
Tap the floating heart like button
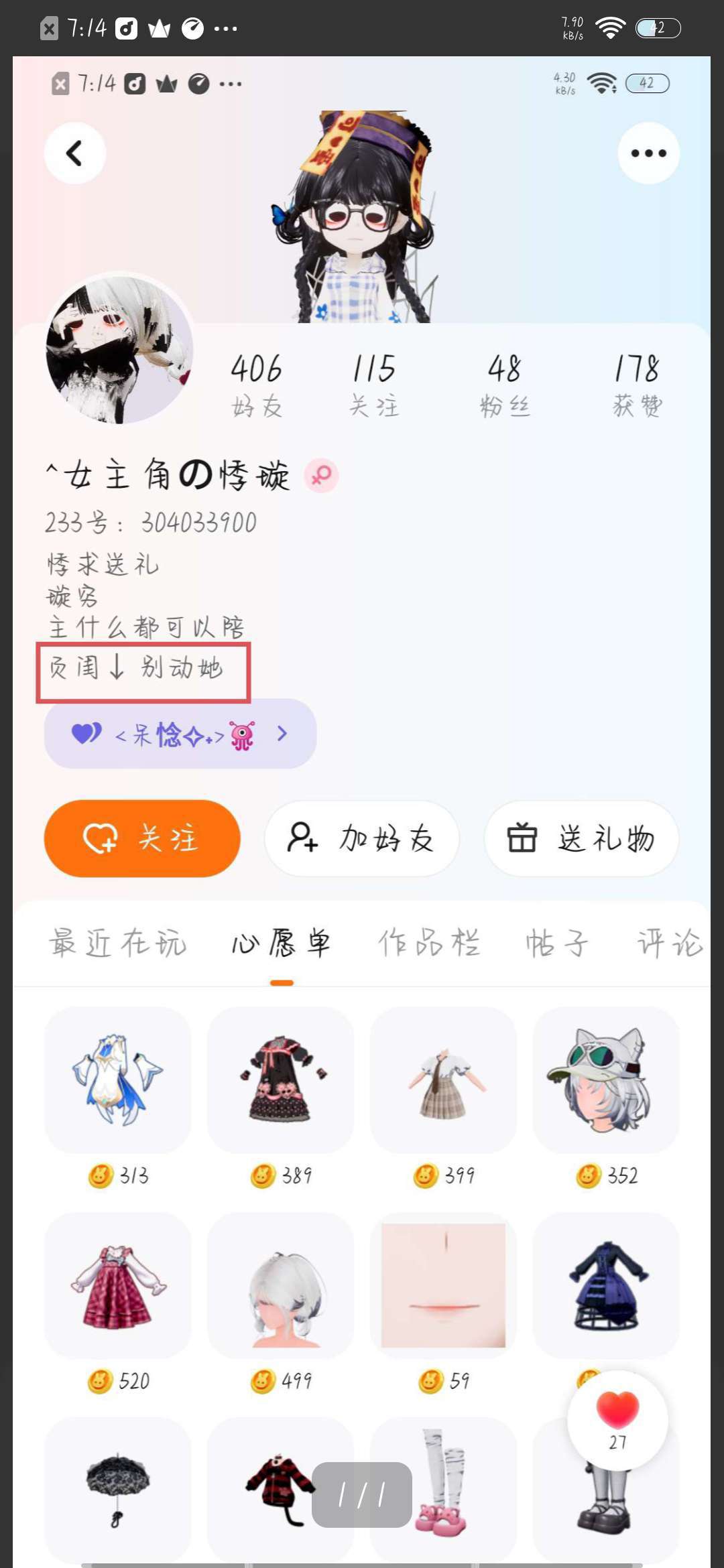click(x=617, y=1421)
